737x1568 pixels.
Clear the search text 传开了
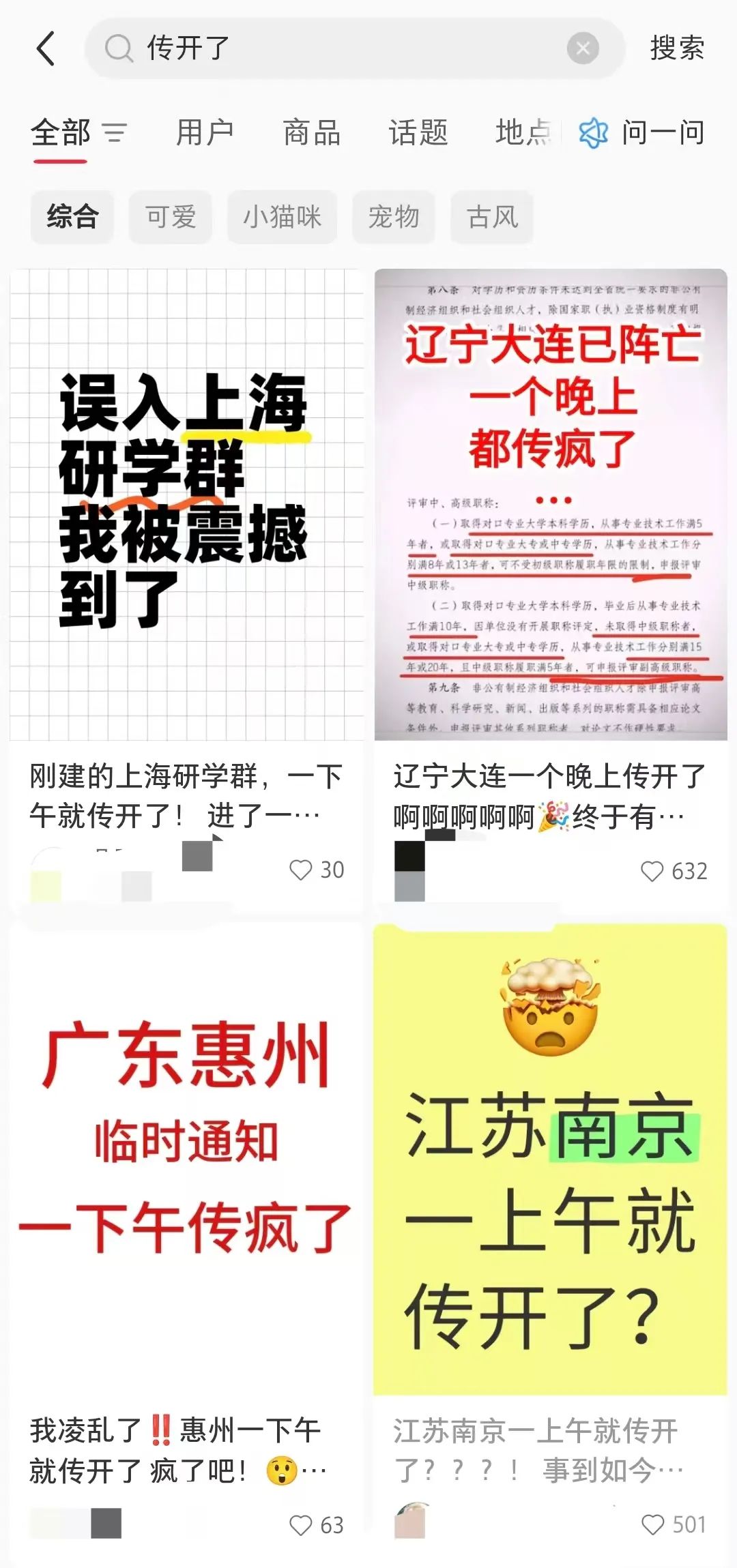[583, 48]
